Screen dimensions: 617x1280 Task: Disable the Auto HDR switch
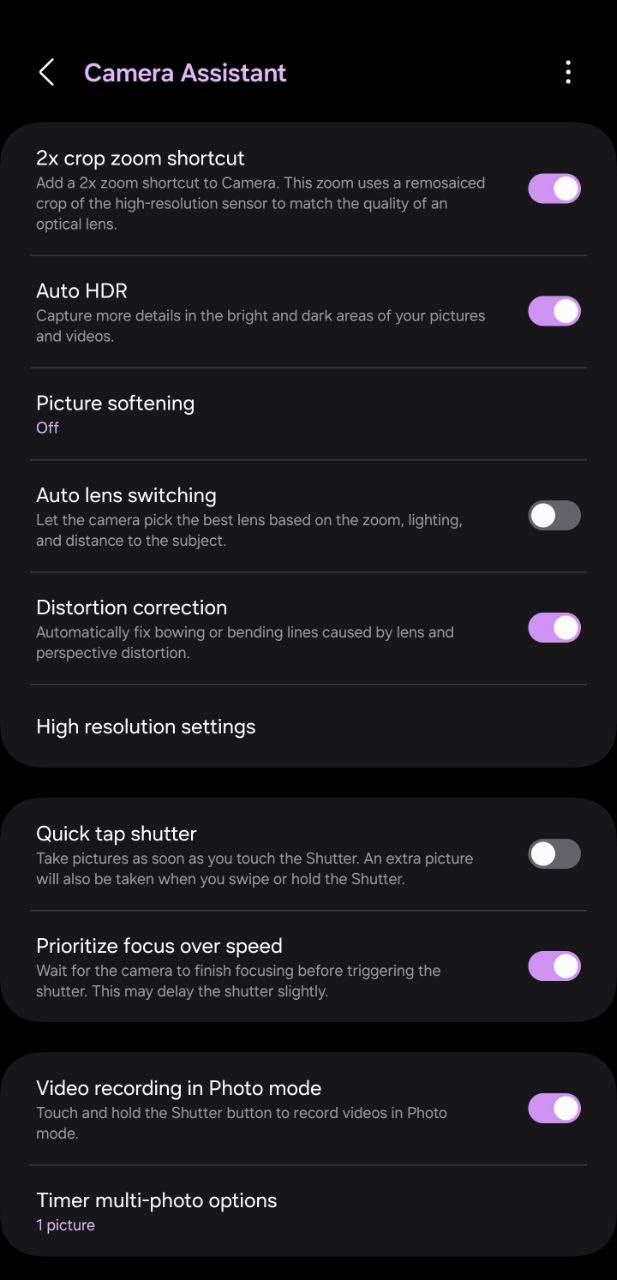tap(554, 311)
